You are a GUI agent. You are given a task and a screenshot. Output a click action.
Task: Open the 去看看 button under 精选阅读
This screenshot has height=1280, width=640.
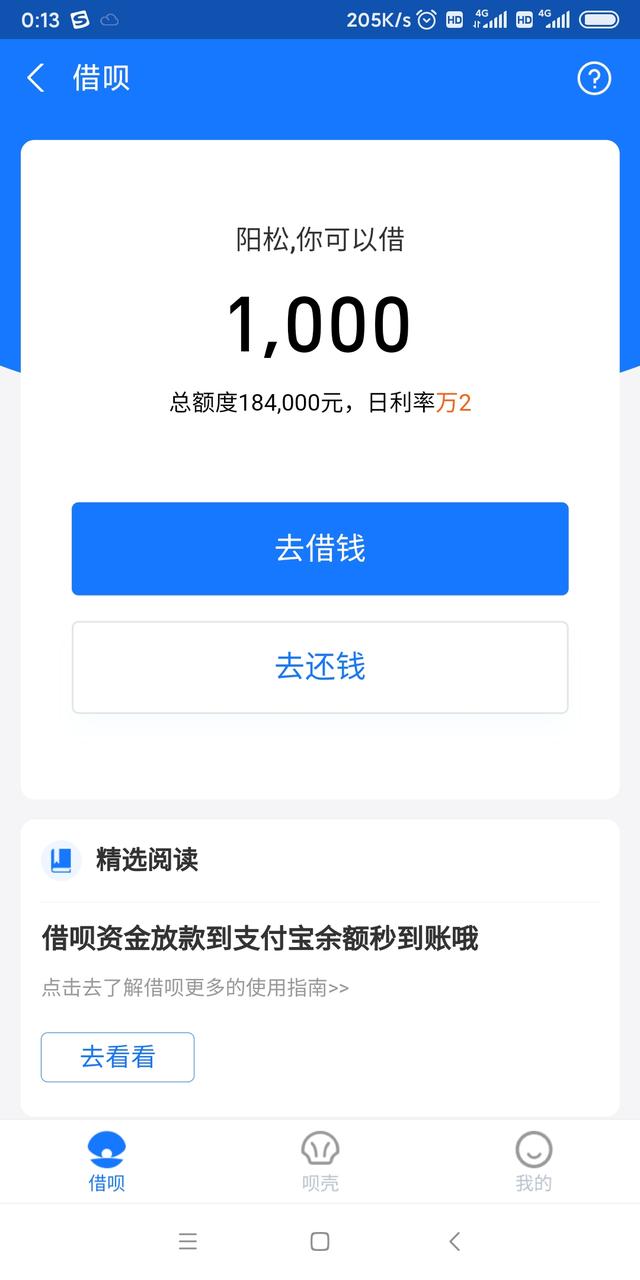point(118,1057)
